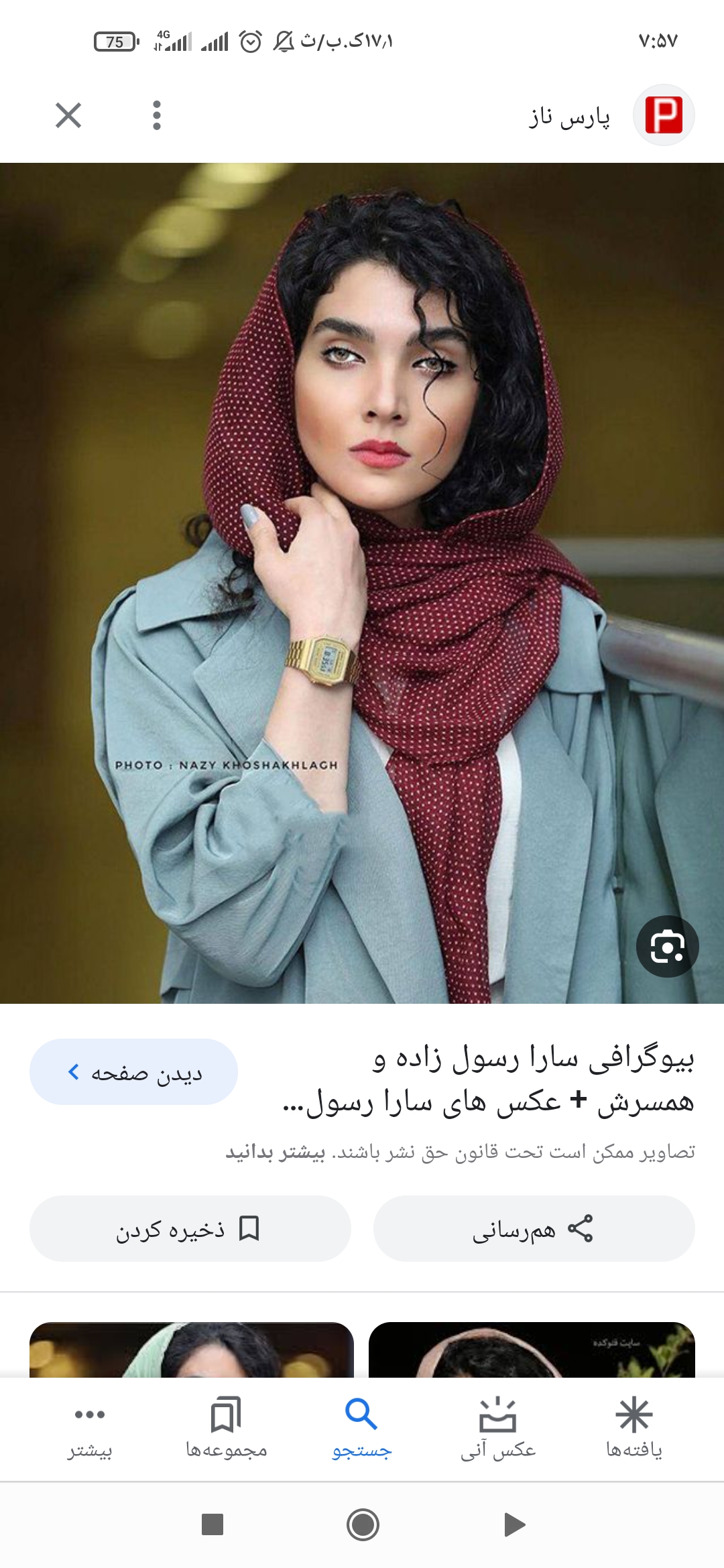Close the image viewer with the X
Image resolution: width=724 pixels, height=1568 pixels.
(68, 115)
